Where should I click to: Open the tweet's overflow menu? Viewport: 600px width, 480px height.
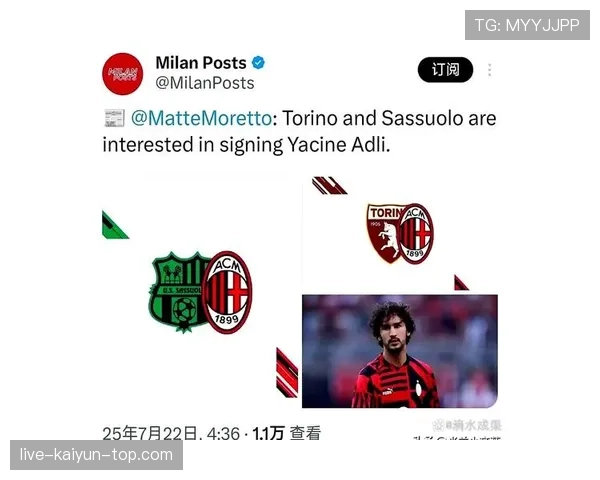tap(489, 70)
